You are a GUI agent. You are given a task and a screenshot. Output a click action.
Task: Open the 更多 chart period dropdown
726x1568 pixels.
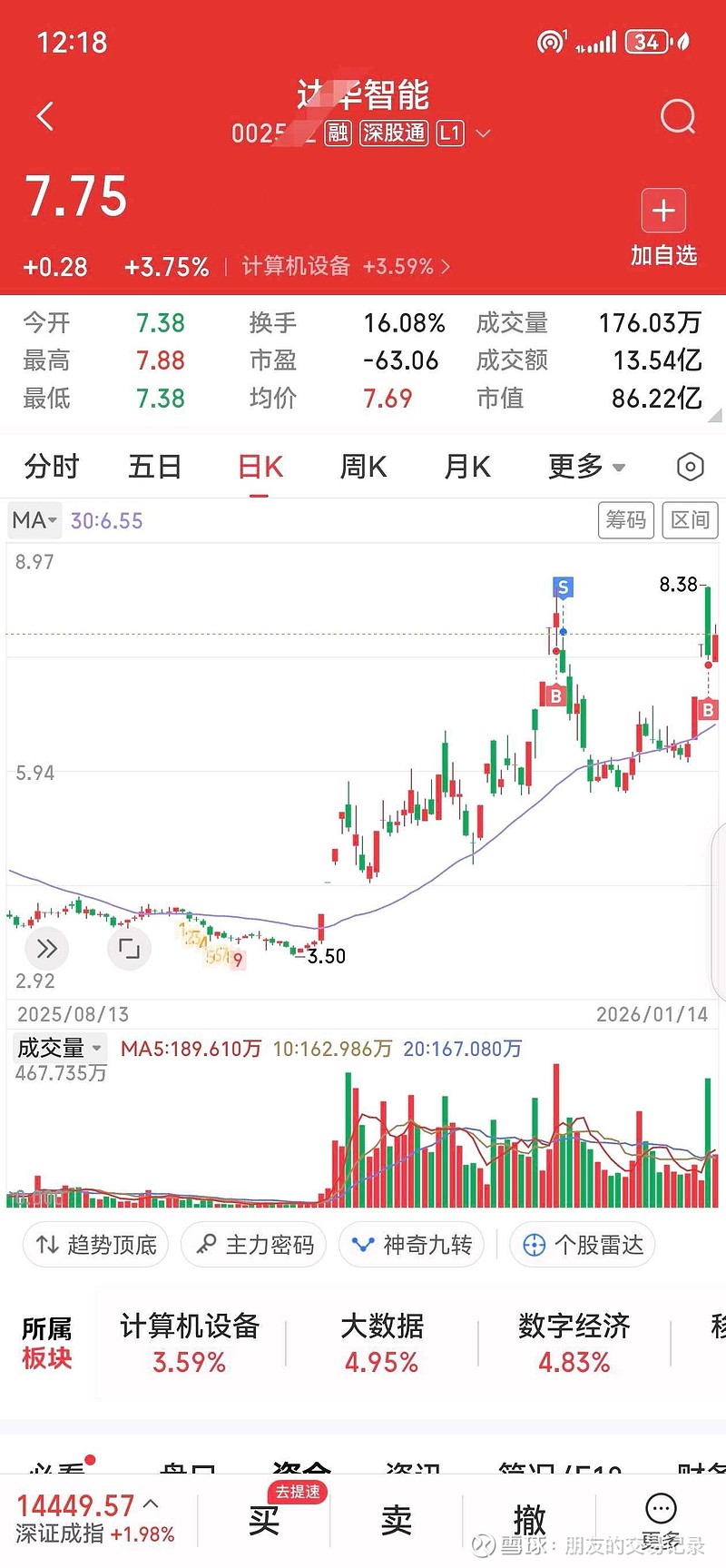point(585,466)
